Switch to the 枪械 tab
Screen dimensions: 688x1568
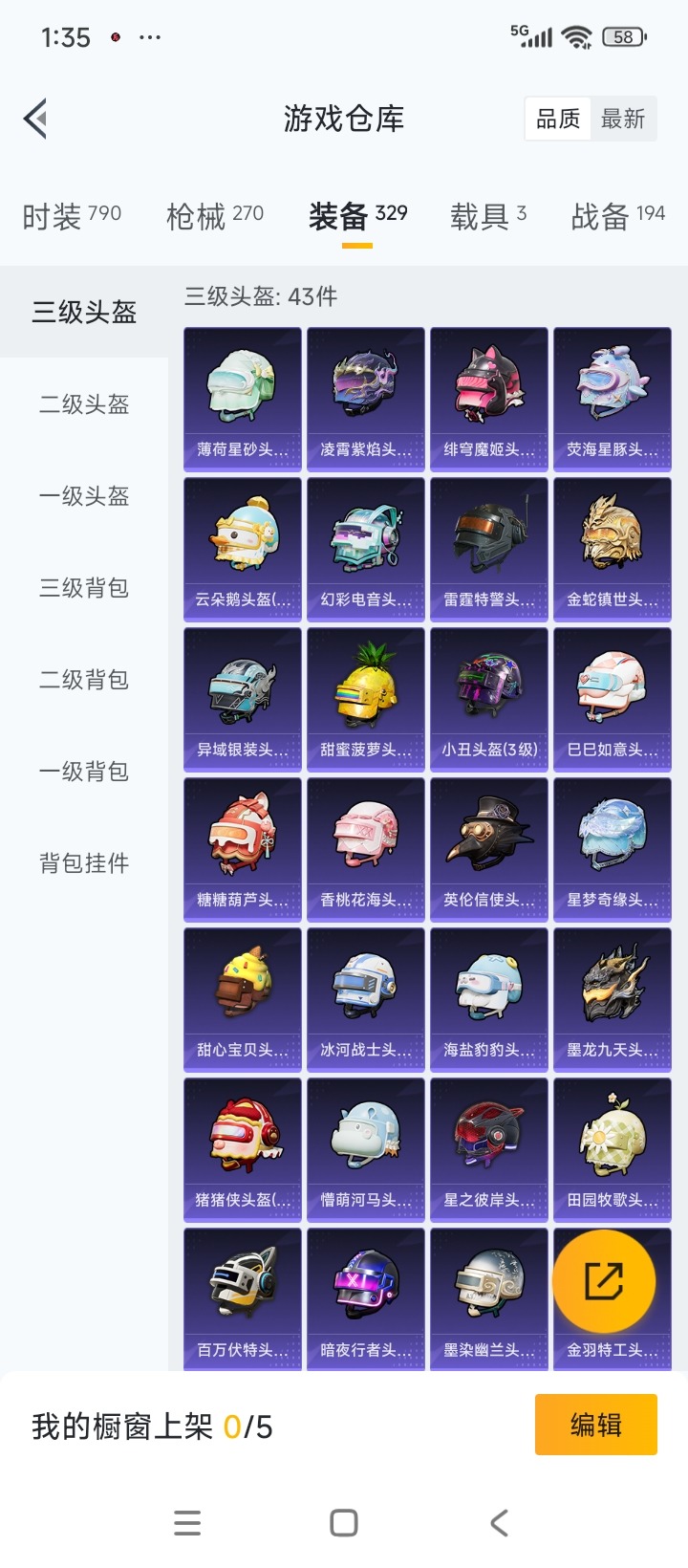coord(215,216)
